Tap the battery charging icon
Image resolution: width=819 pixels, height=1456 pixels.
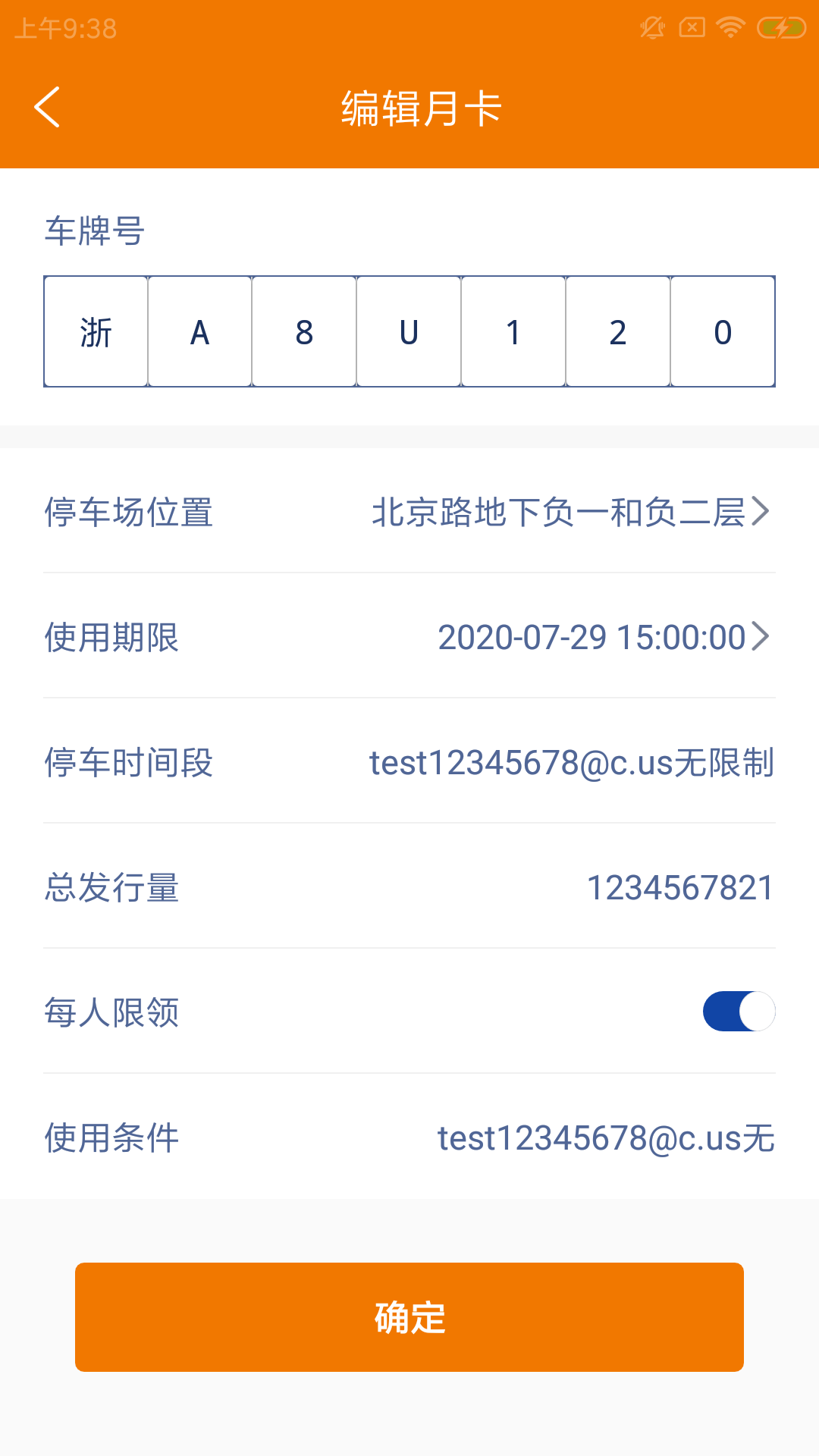(x=780, y=26)
